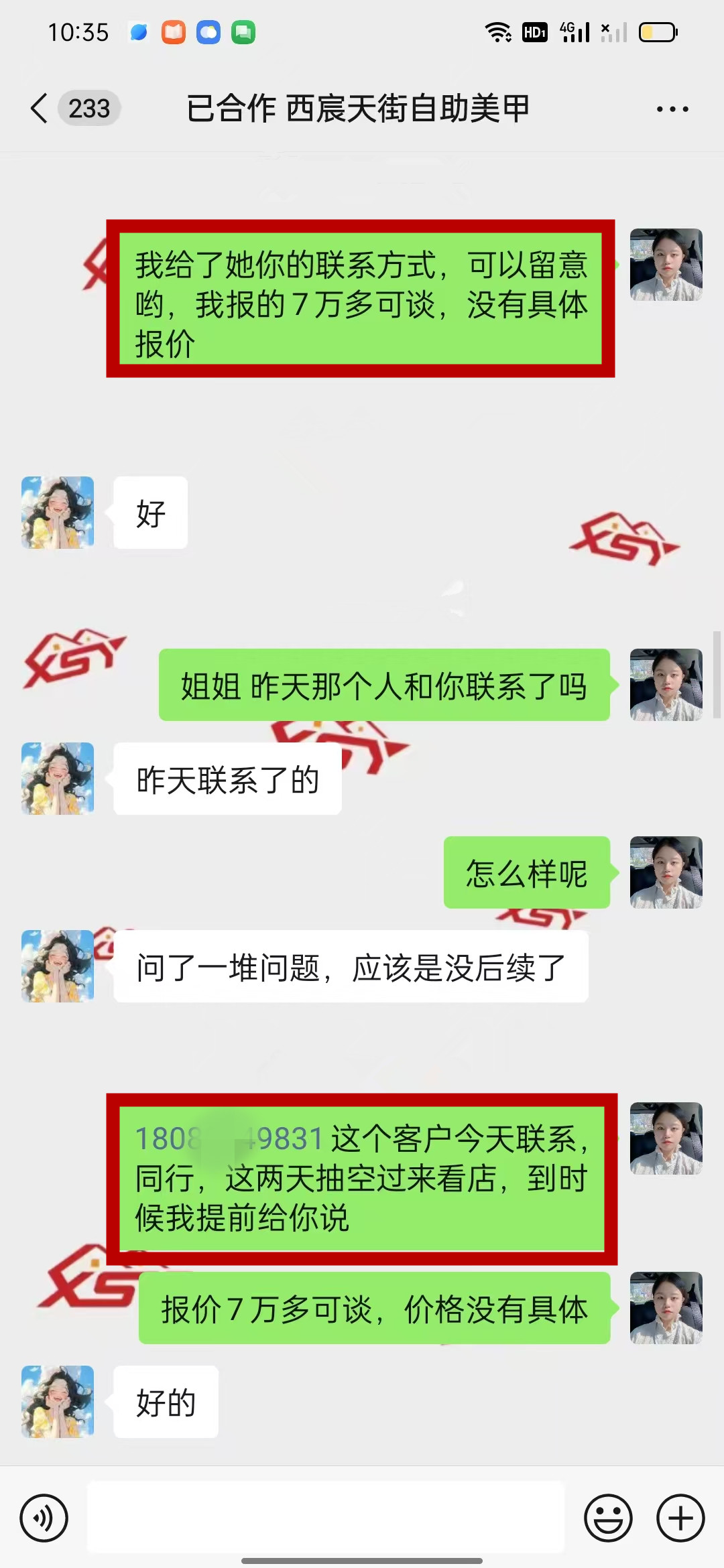Go back to the chat list

(x=40, y=109)
